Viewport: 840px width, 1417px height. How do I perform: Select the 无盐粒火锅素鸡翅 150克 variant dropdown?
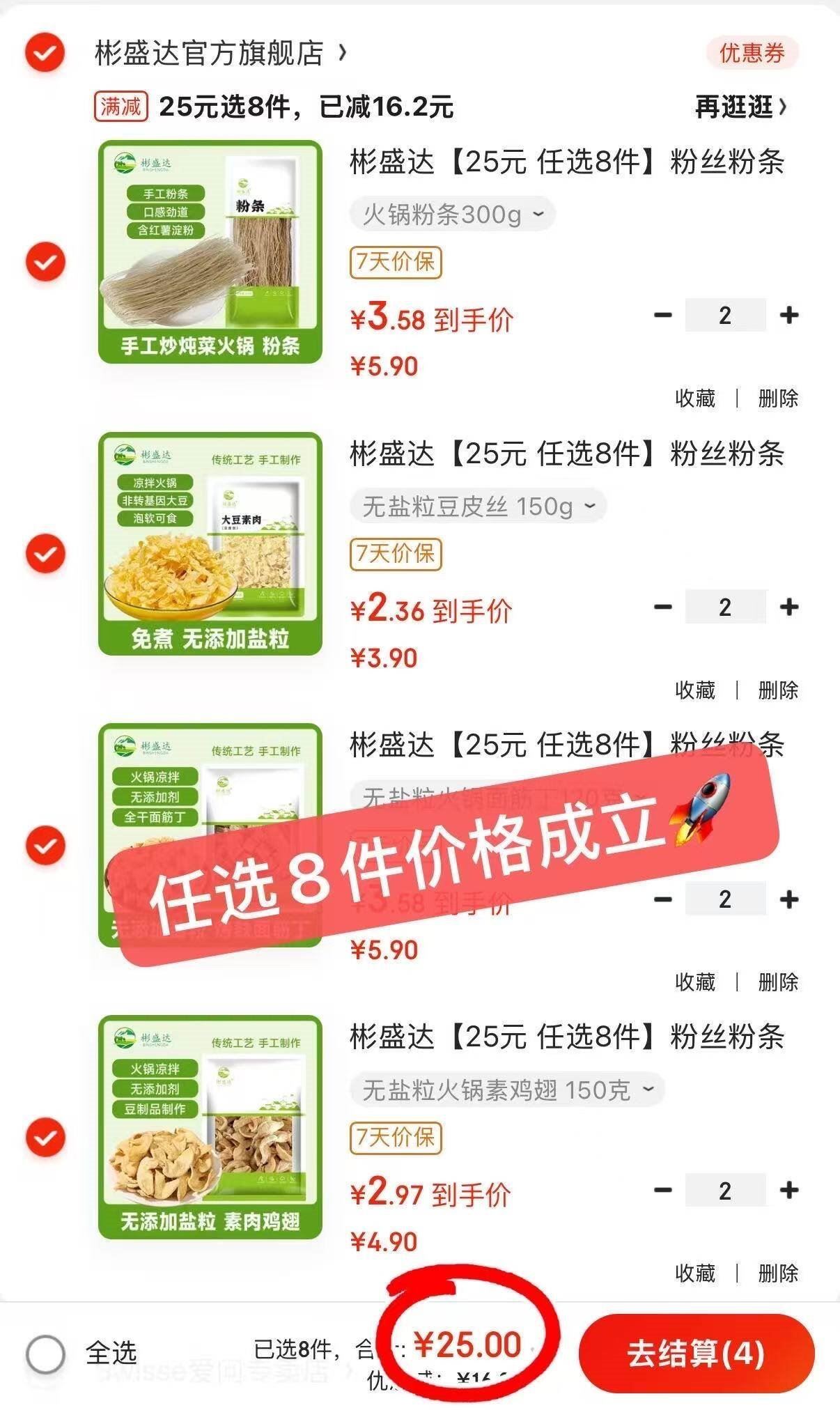(x=507, y=1090)
